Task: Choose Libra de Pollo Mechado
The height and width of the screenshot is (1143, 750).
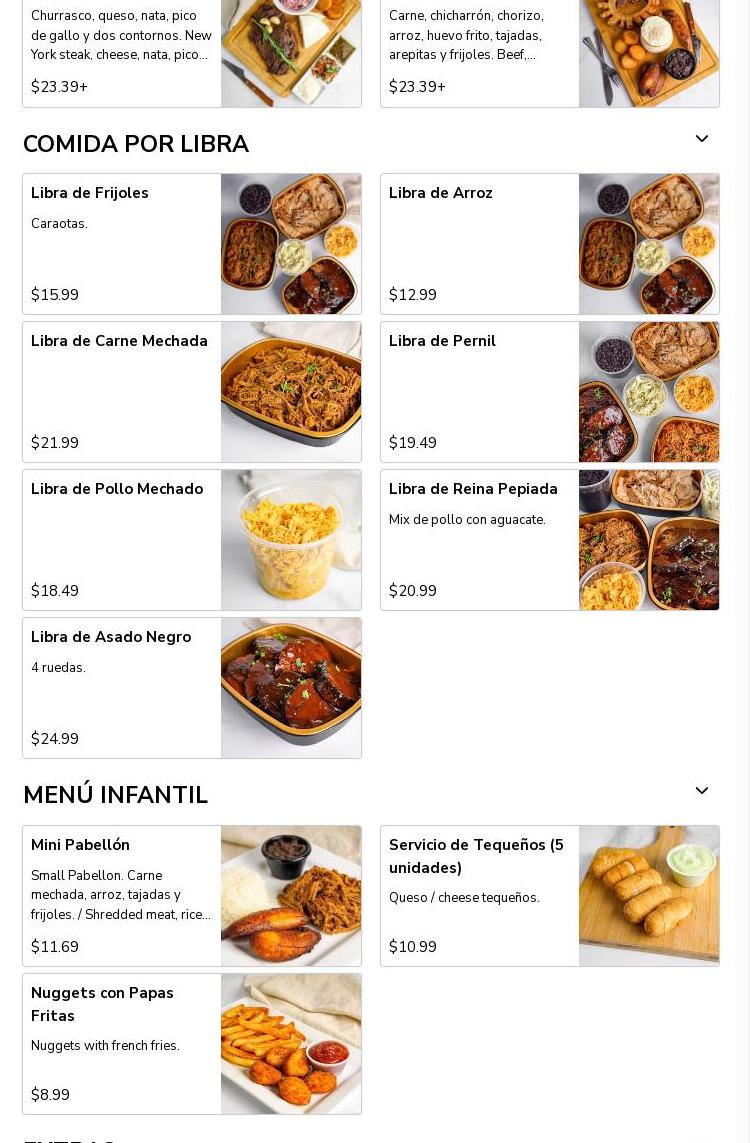Action: pos(192,540)
